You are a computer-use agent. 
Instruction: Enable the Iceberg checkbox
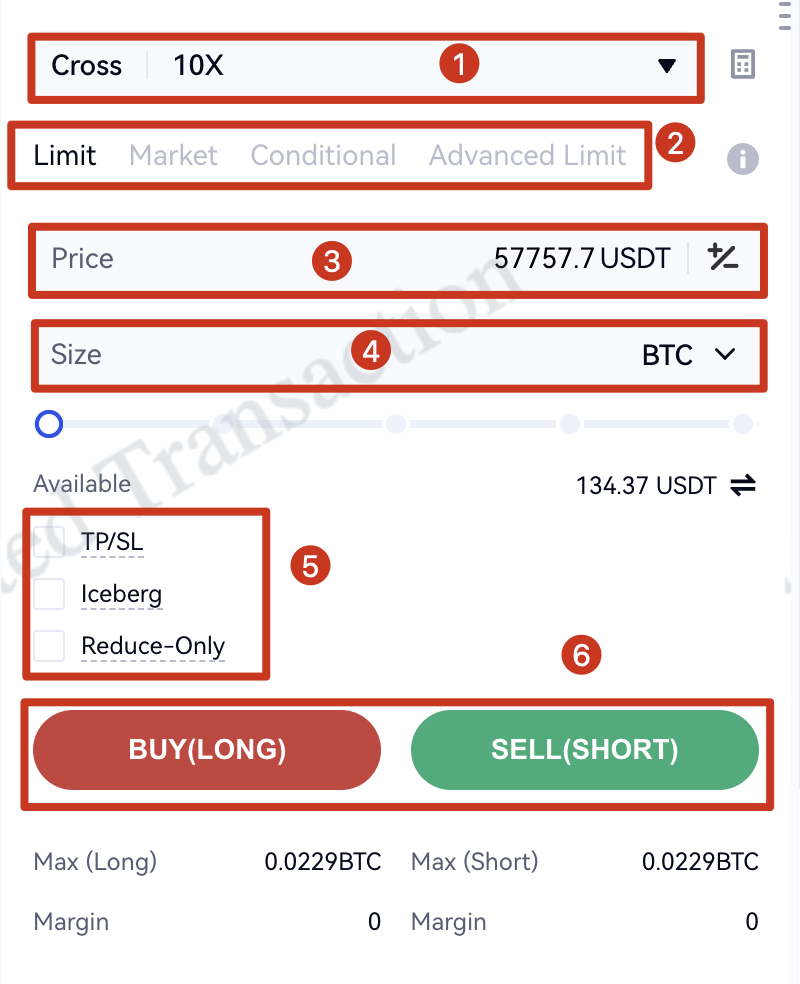(49, 594)
